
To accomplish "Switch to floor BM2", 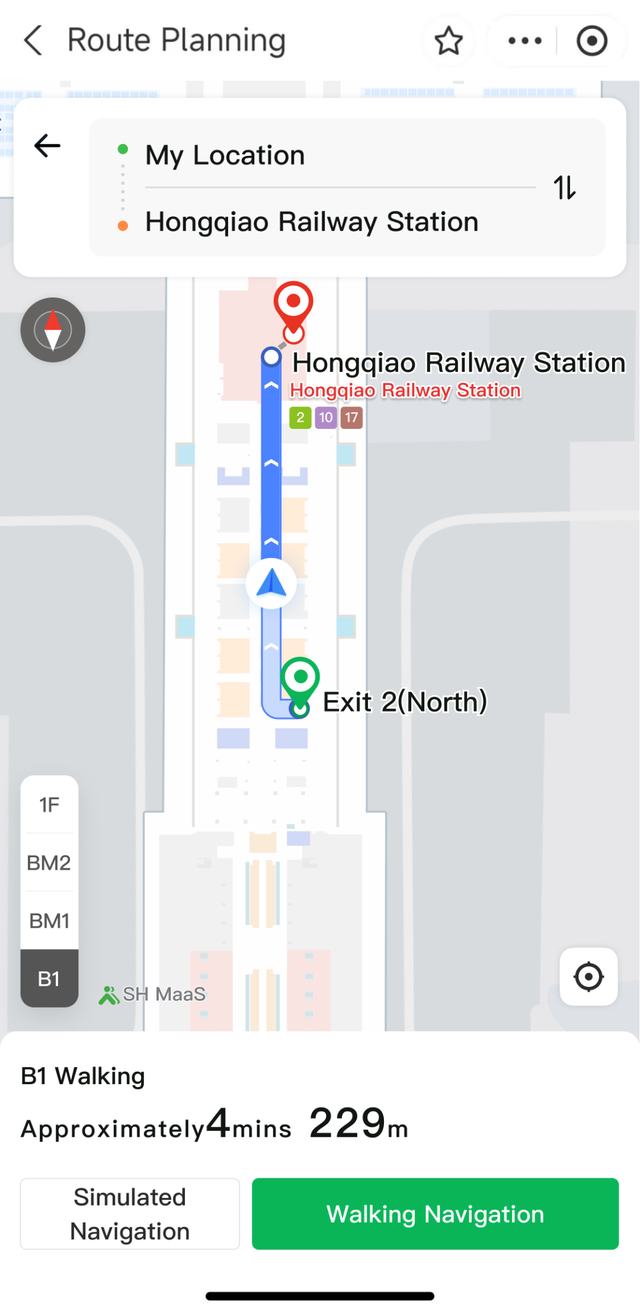I will pyautogui.click(x=49, y=862).
